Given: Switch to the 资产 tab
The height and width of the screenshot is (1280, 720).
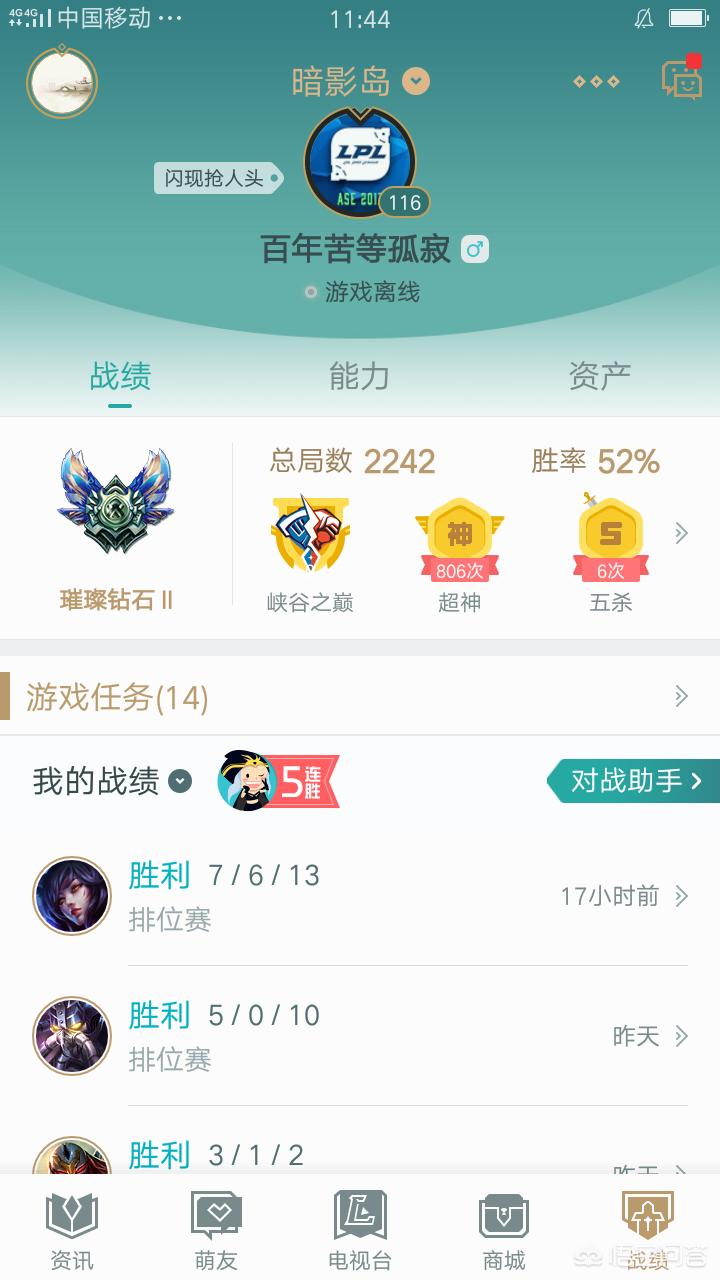Looking at the screenshot, I should pos(599,377).
